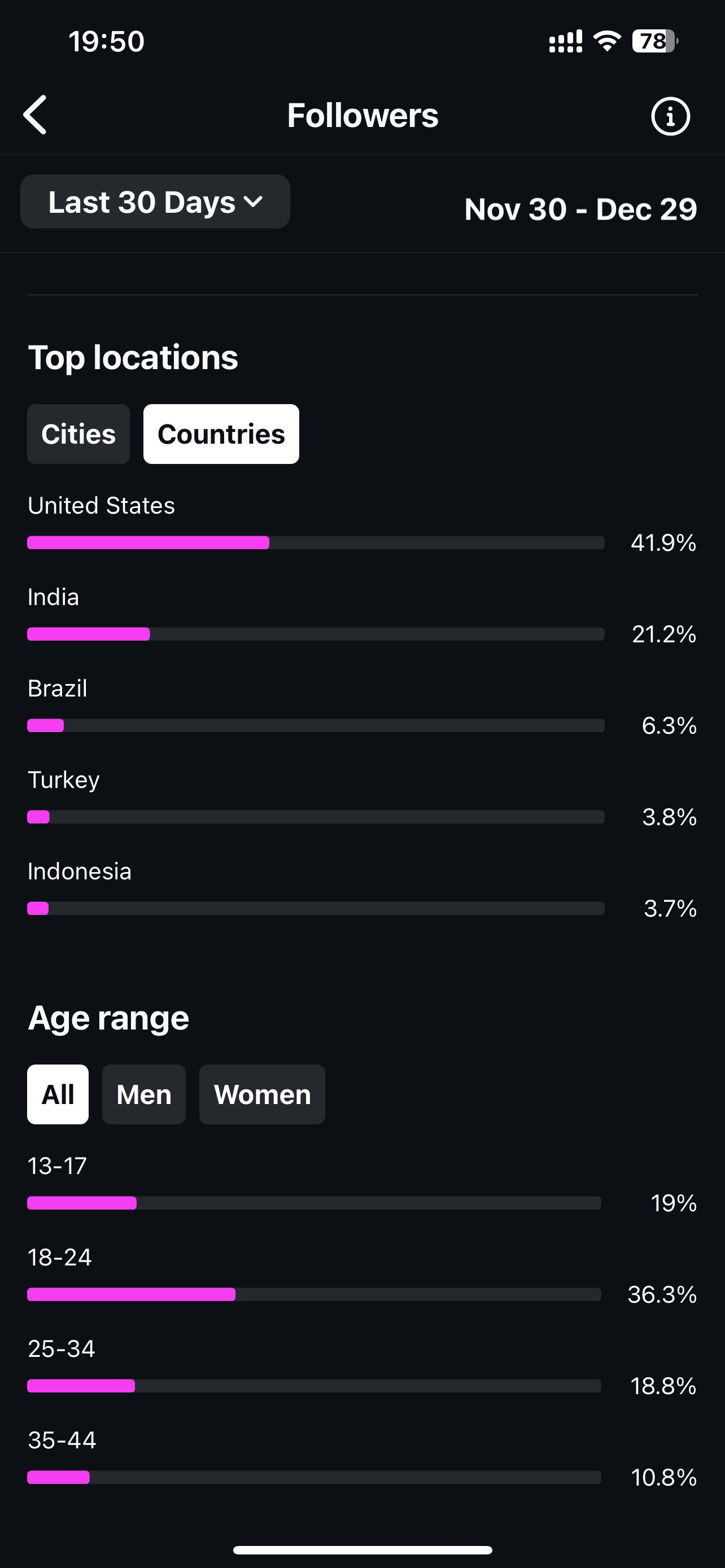The width and height of the screenshot is (725, 1568).
Task: Expand the Last 30 Days dropdown
Action: coord(155,202)
